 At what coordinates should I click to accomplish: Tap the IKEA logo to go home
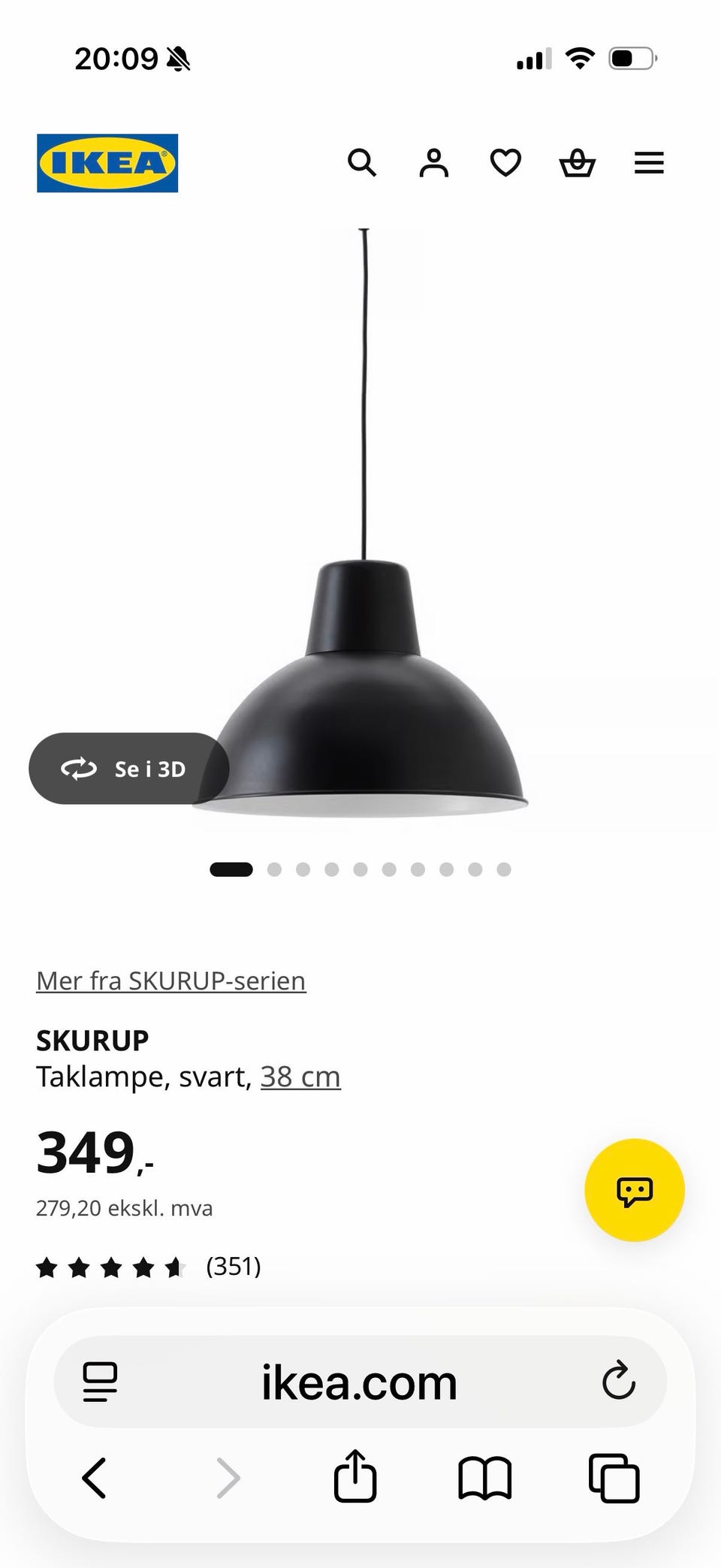pos(107,163)
